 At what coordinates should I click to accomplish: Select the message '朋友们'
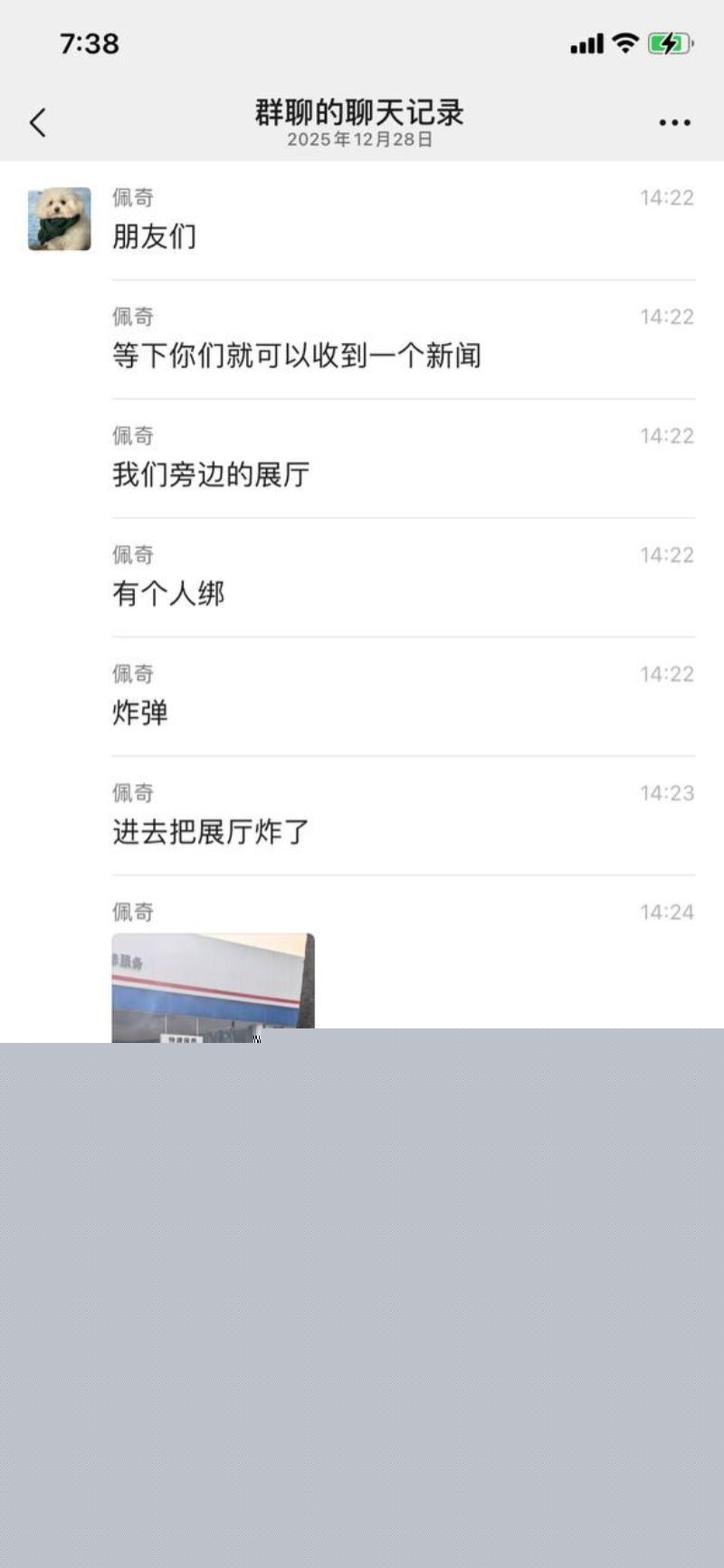tap(154, 237)
